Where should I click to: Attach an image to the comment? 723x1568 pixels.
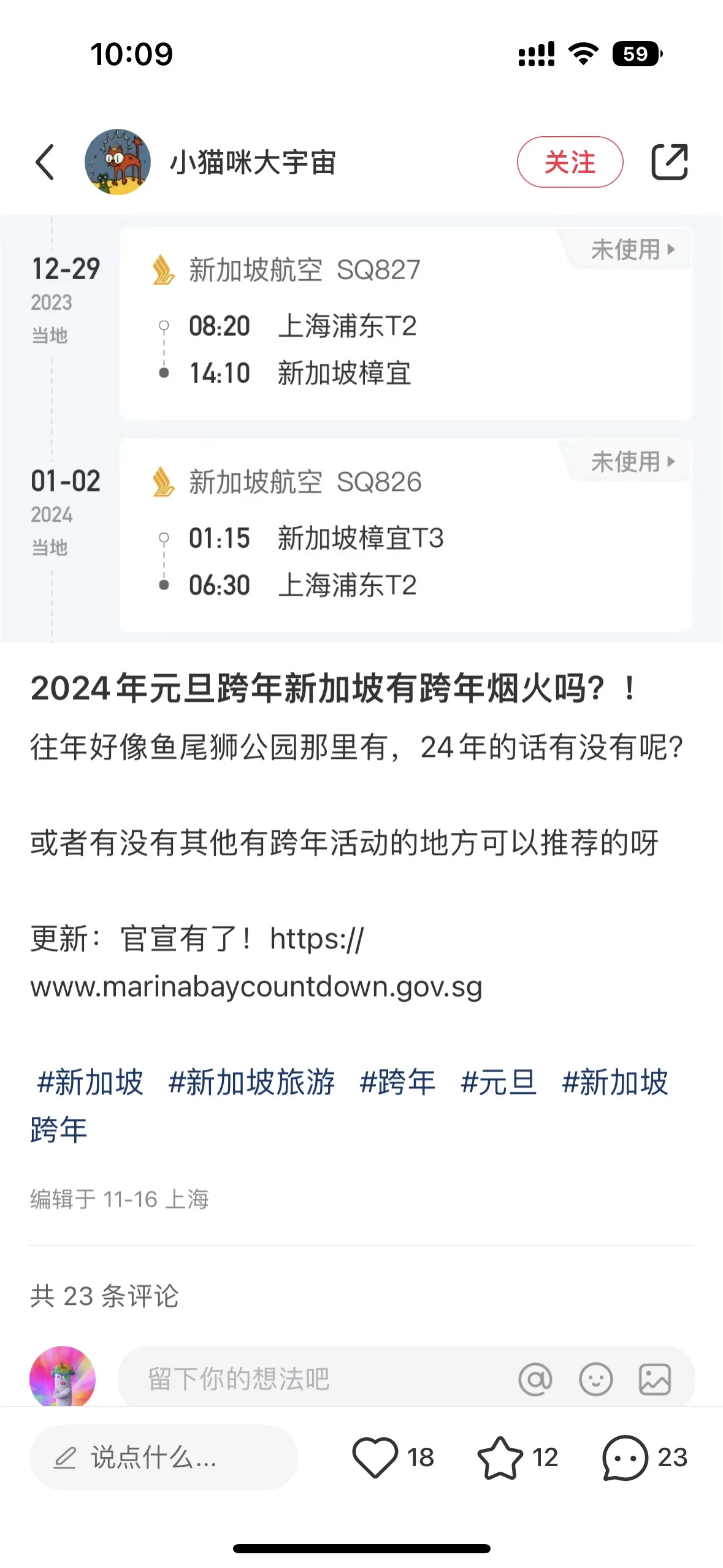[x=655, y=1380]
